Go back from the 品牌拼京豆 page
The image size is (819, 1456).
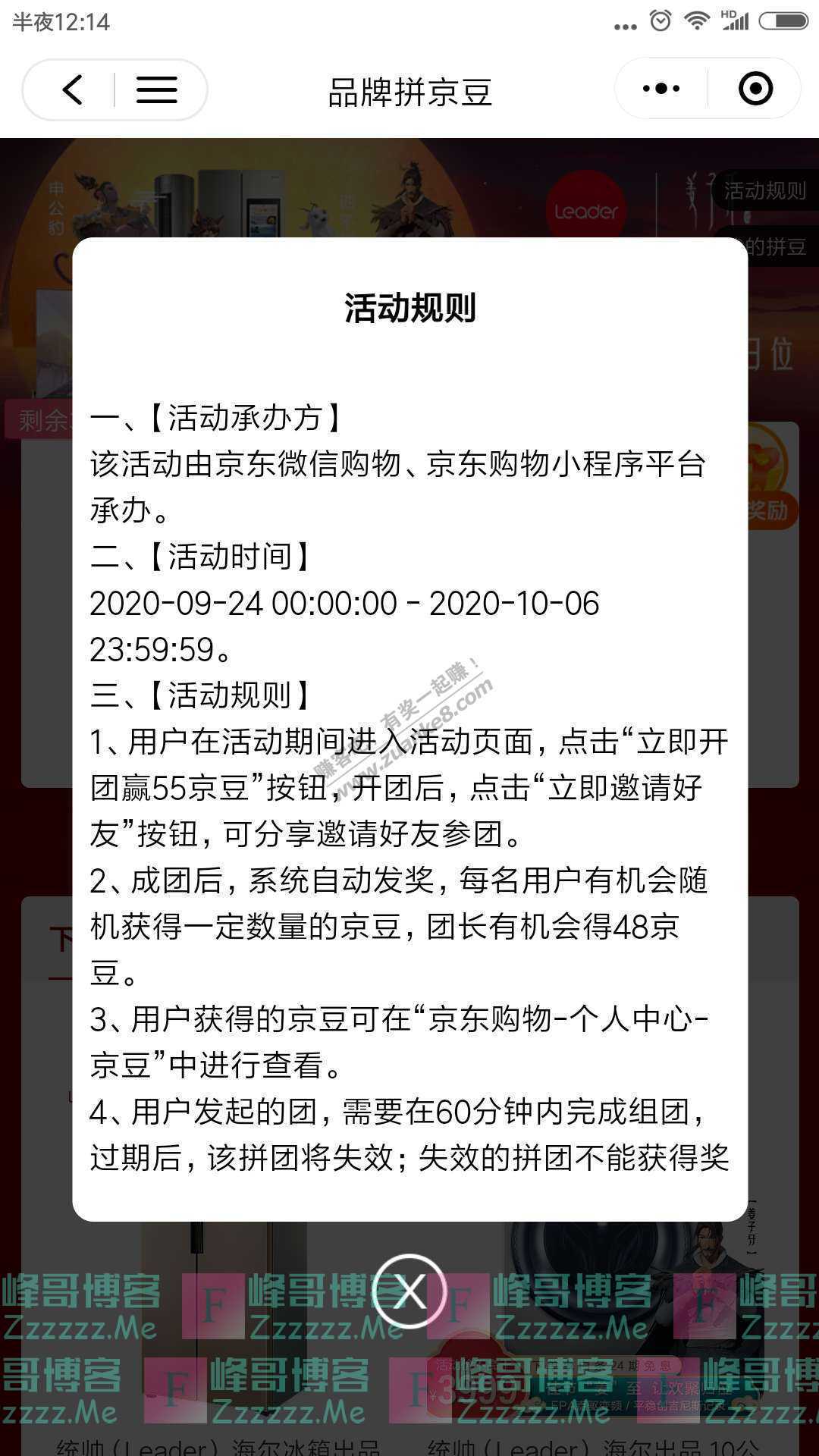(x=72, y=90)
